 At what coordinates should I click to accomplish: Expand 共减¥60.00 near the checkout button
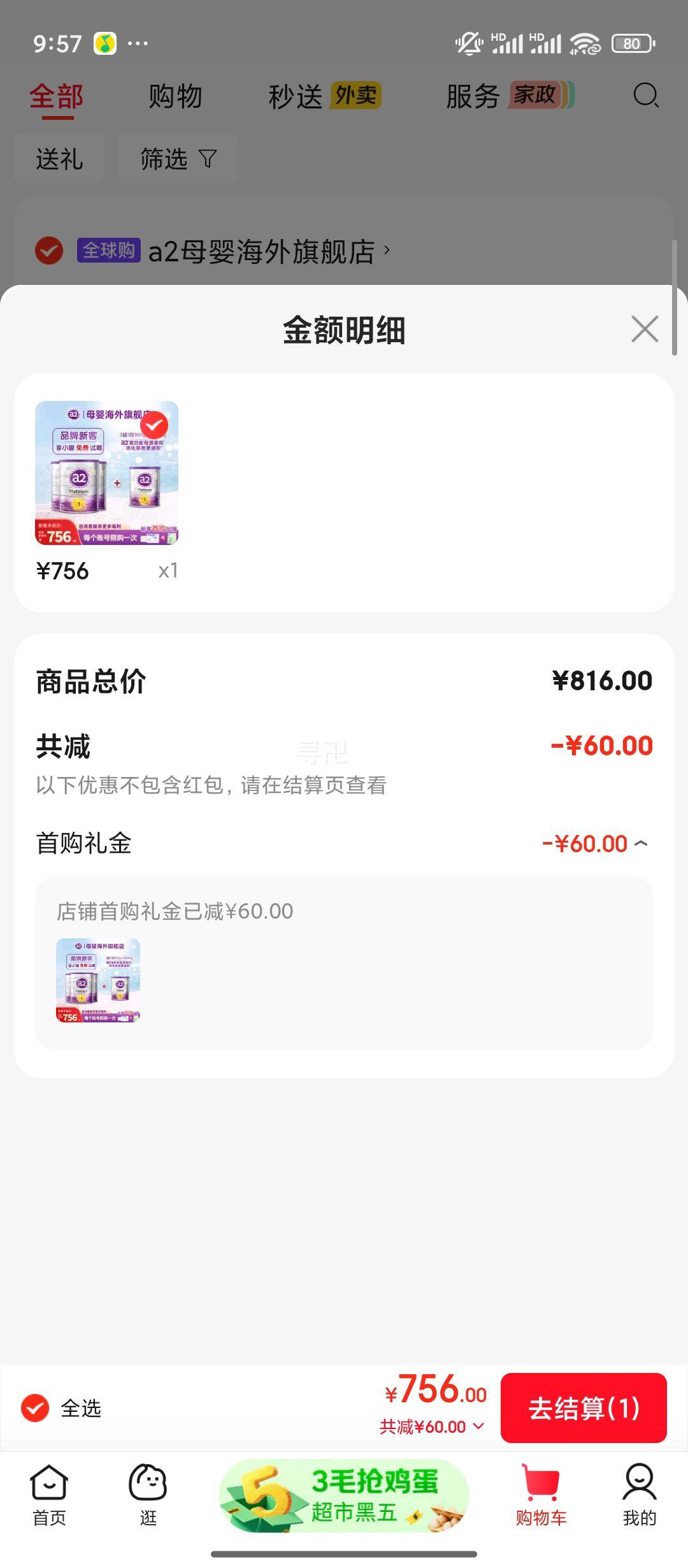[x=426, y=1428]
